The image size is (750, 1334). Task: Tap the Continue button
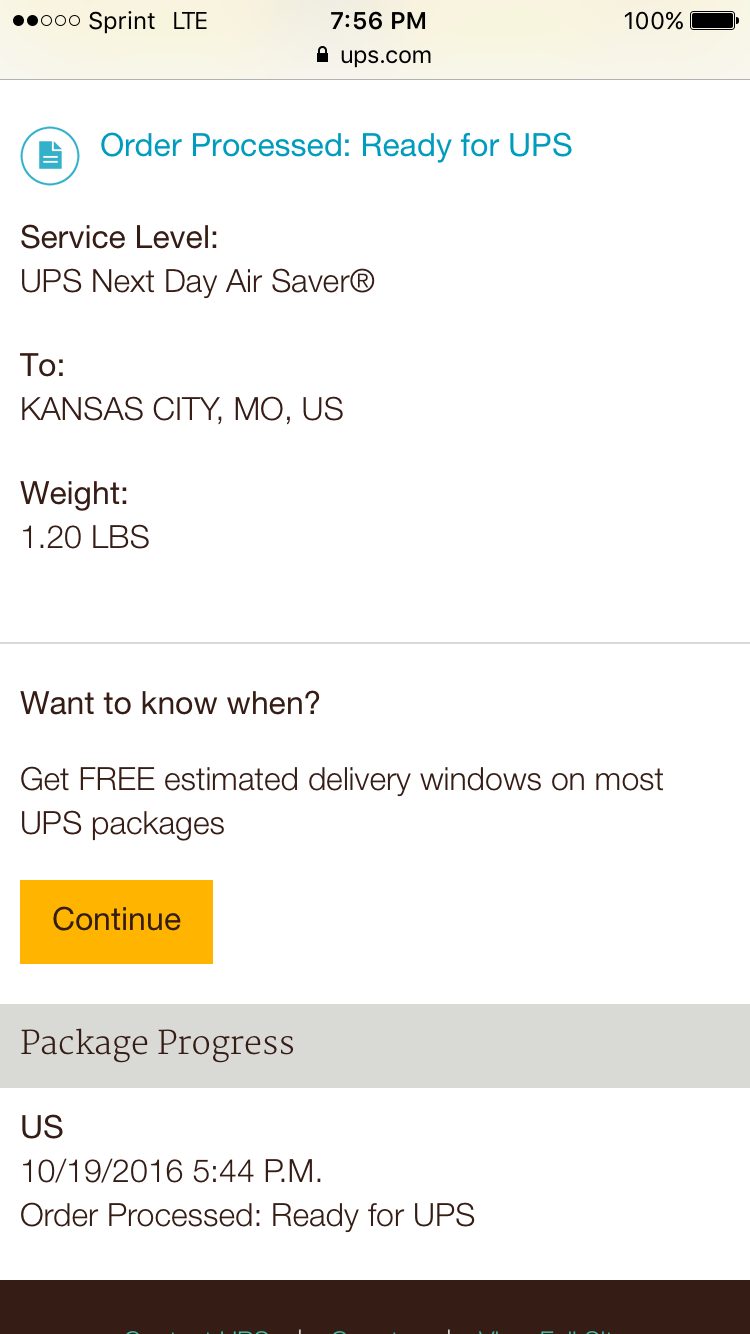click(116, 921)
